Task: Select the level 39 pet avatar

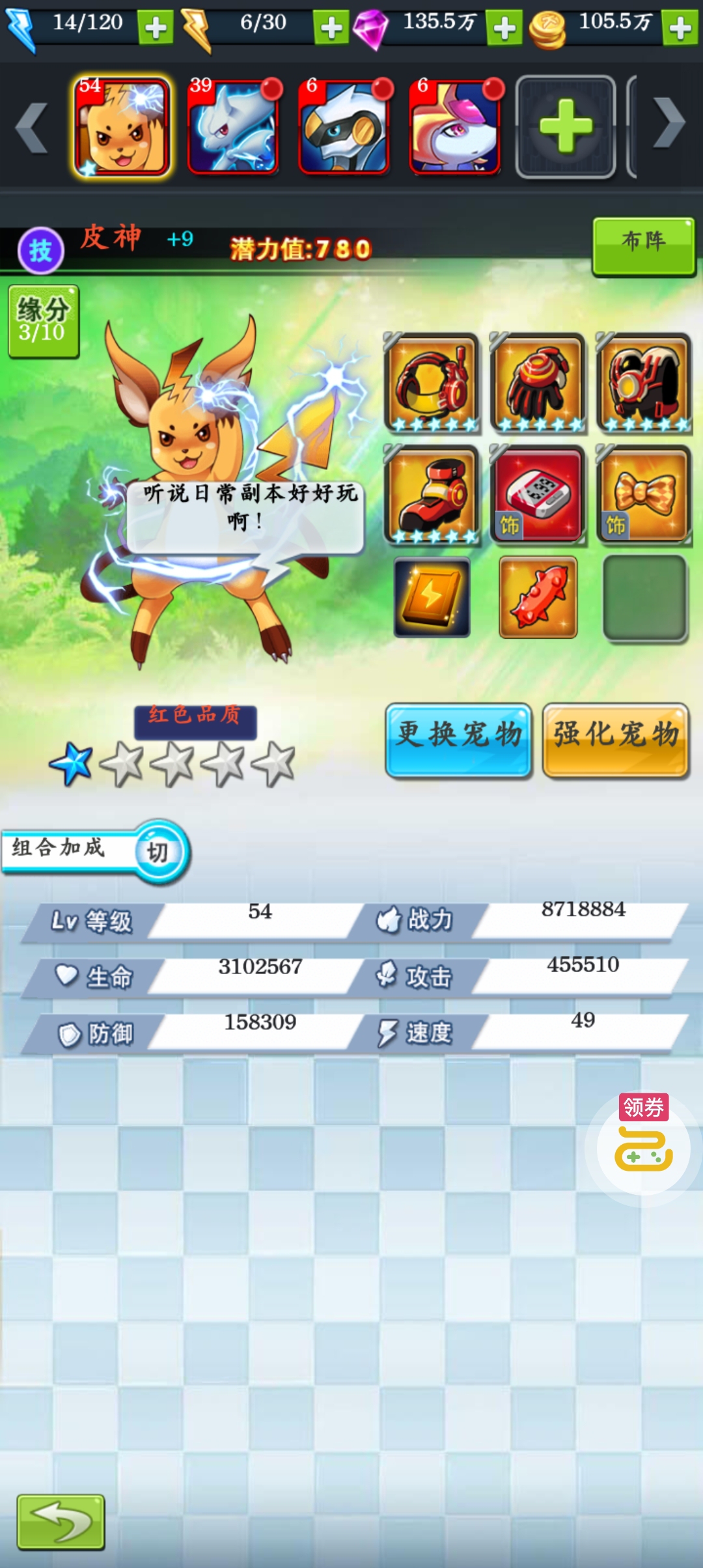Action: pos(233,127)
